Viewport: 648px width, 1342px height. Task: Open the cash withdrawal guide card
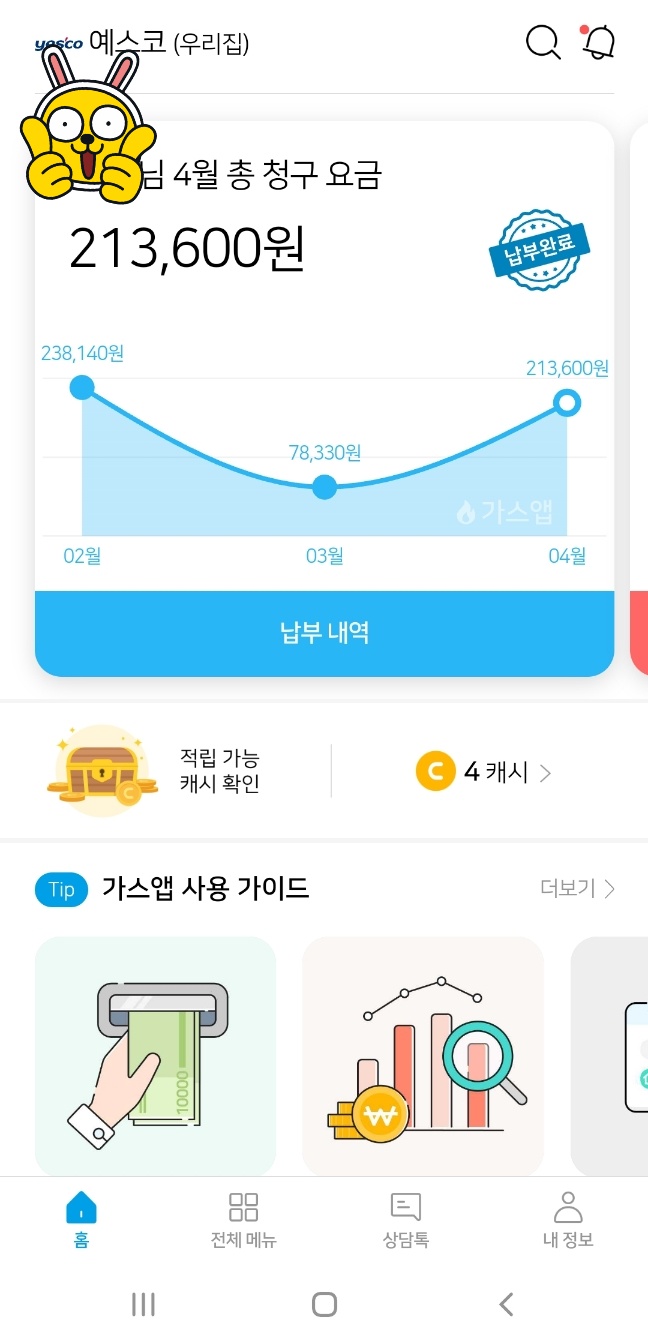155,1056
